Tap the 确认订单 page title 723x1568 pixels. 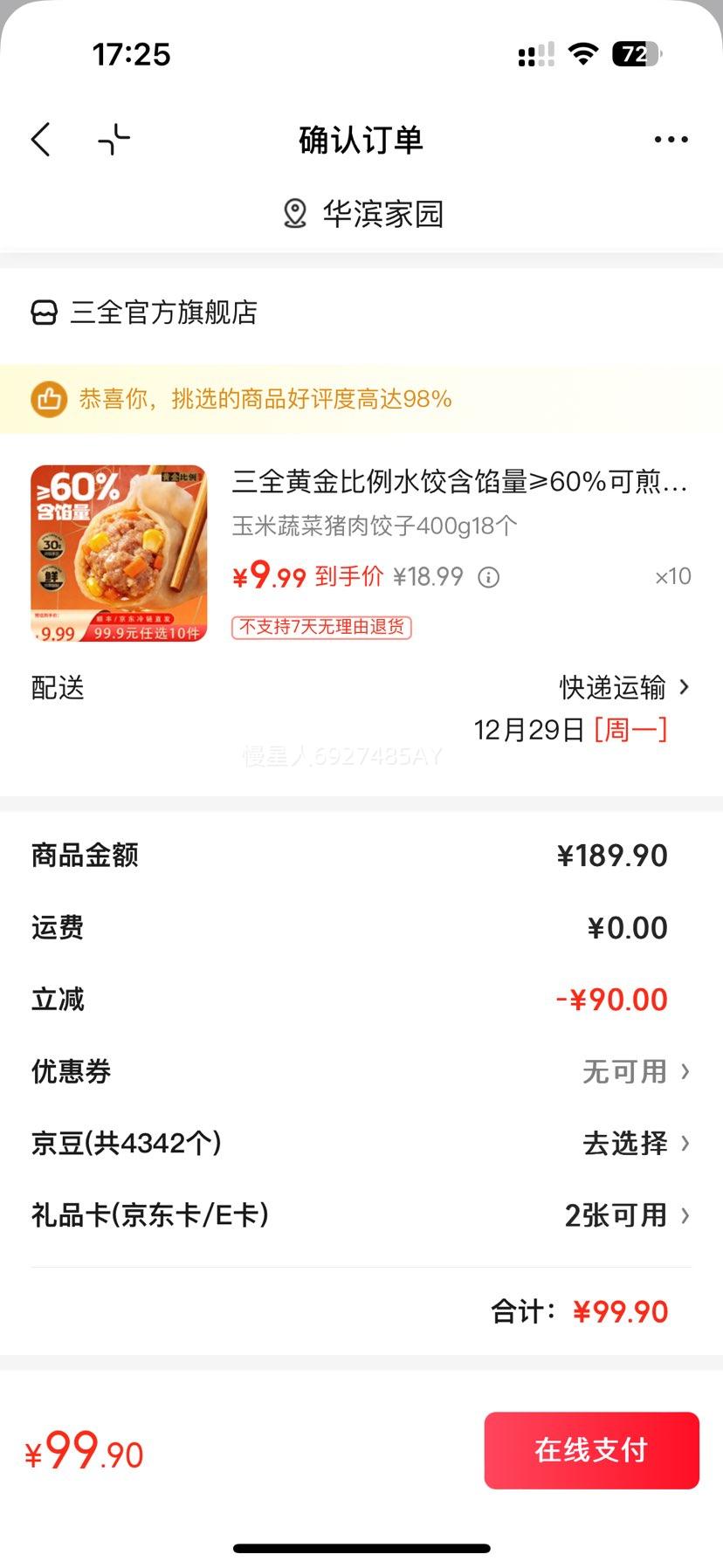tap(358, 138)
